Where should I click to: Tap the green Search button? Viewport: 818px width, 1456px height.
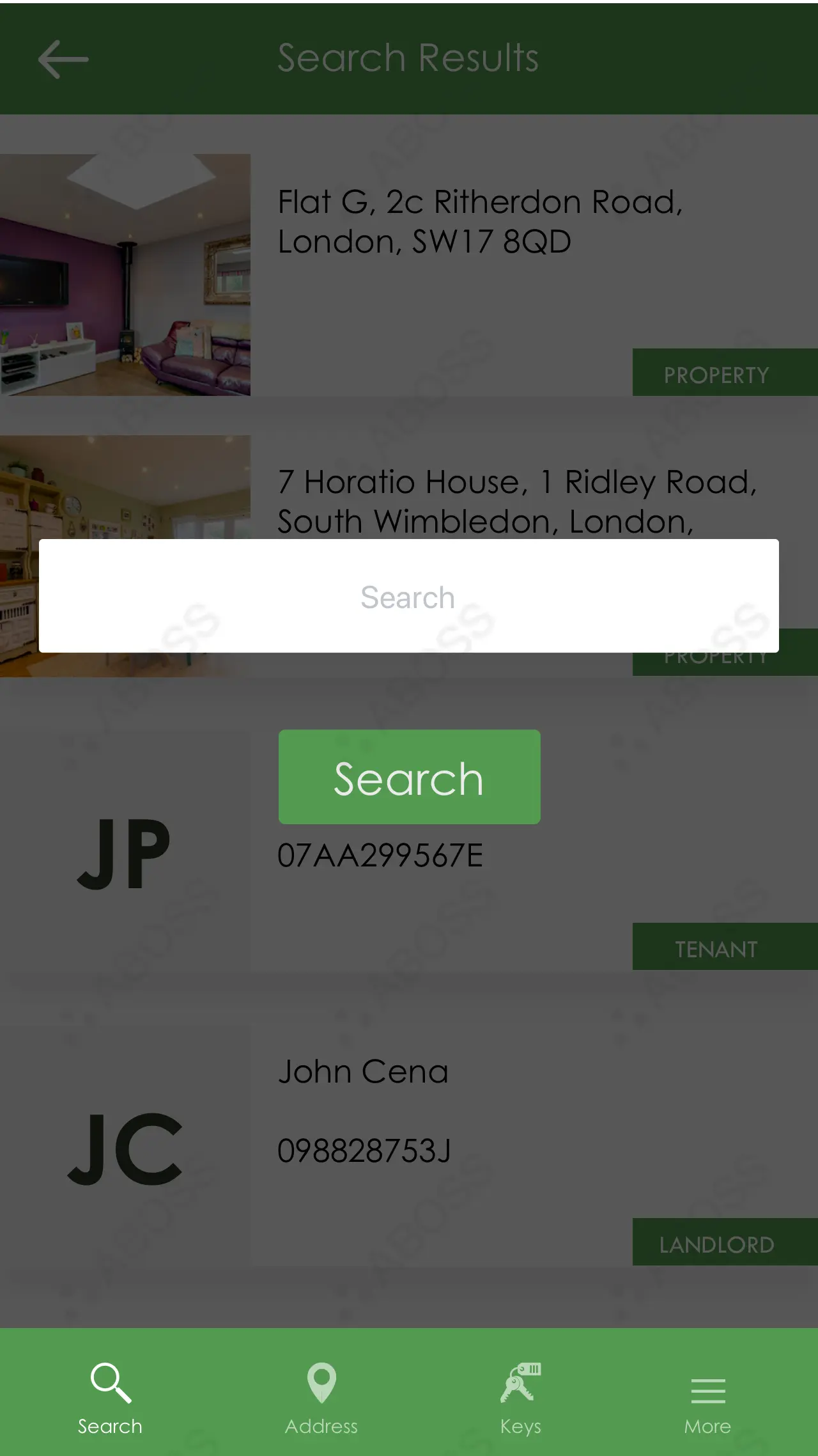click(x=409, y=777)
